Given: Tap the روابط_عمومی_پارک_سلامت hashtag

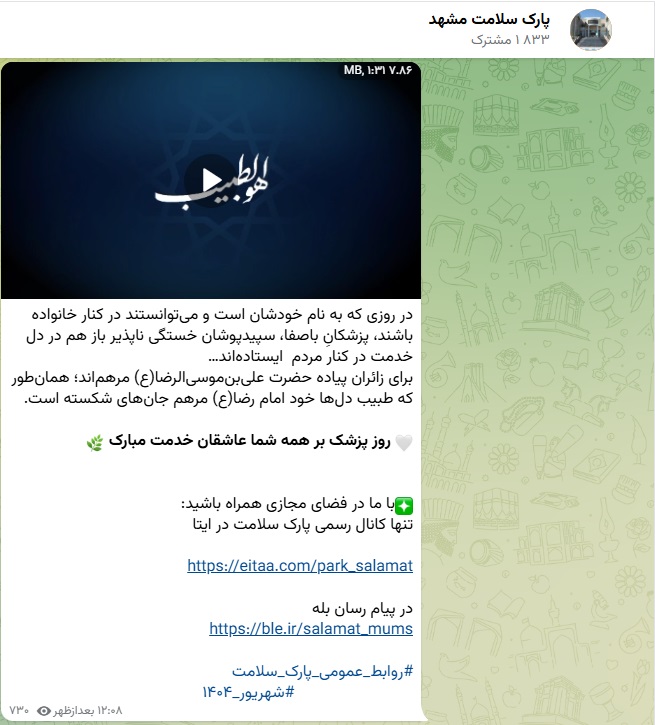Looking at the screenshot, I should point(322,670).
